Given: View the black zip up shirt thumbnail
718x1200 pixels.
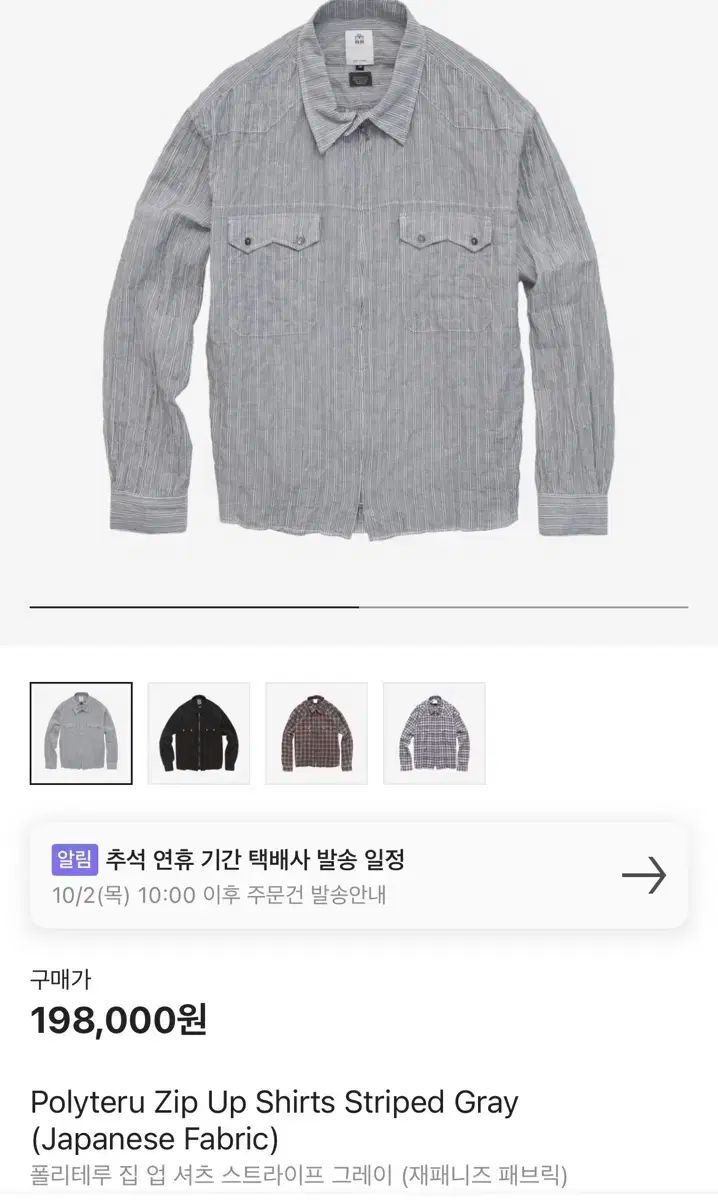Looking at the screenshot, I should (199, 733).
